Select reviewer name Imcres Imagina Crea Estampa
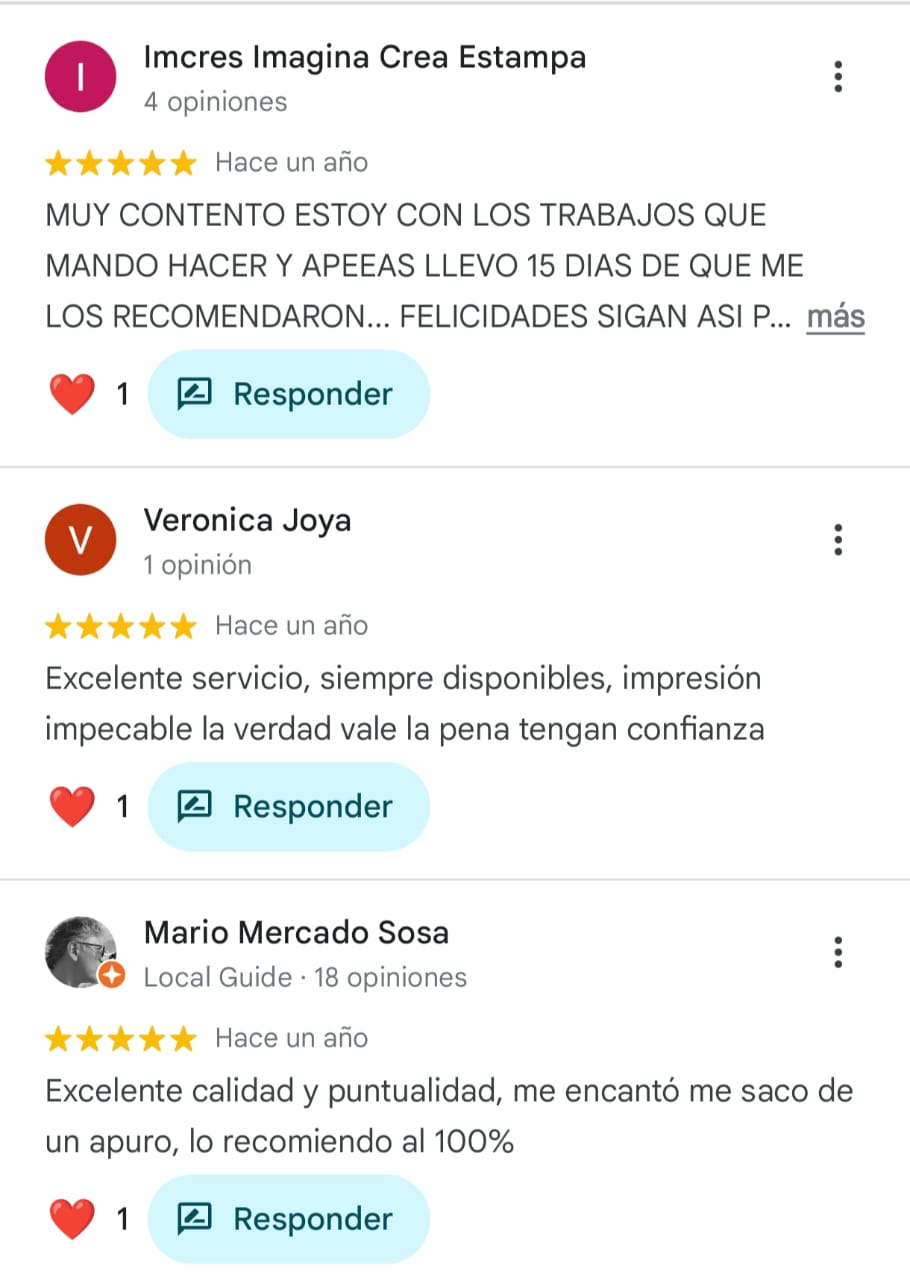 365,57
